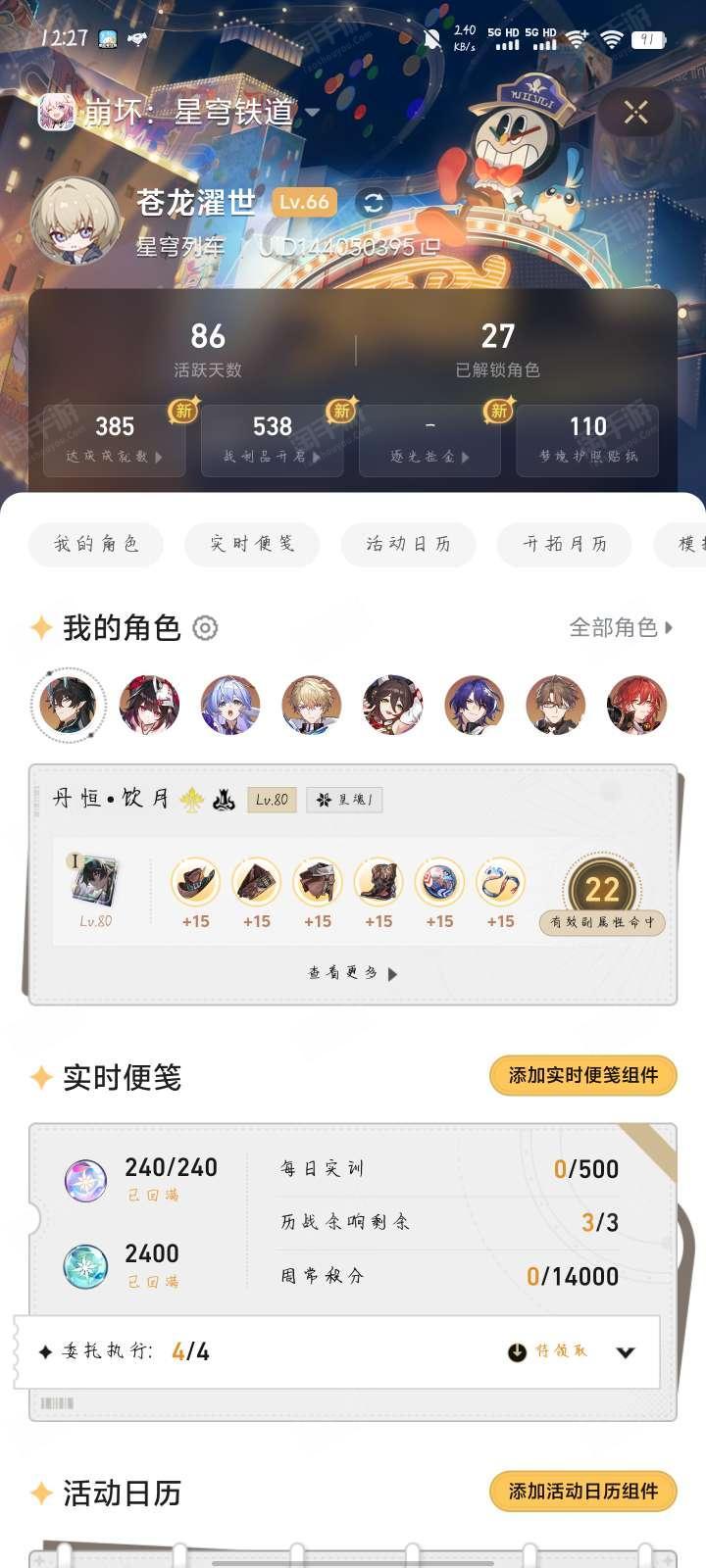The height and width of the screenshot is (1568, 706).
Task: Expand the 委托执行 row arrow
Action: pyautogui.click(x=626, y=1352)
